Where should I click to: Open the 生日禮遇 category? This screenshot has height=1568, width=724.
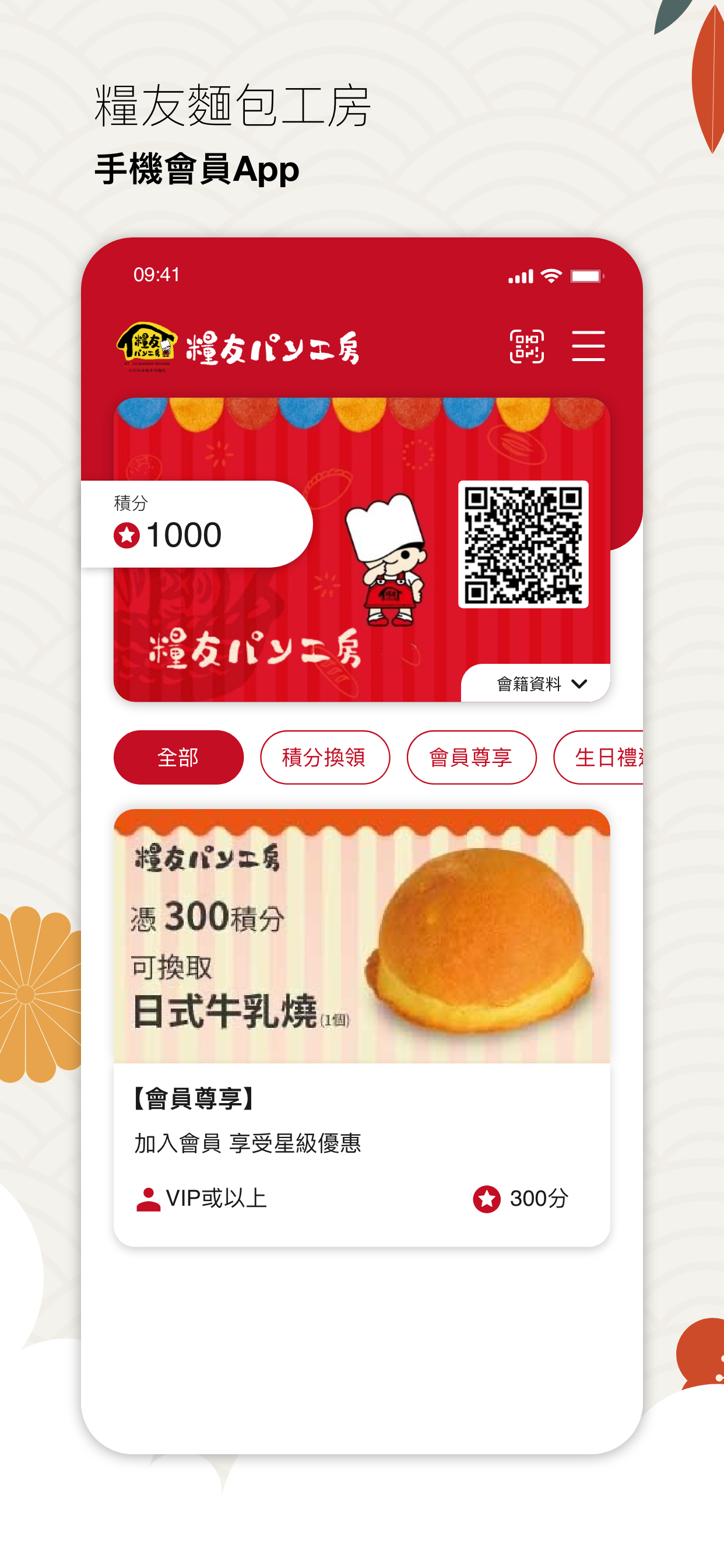pos(607,757)
